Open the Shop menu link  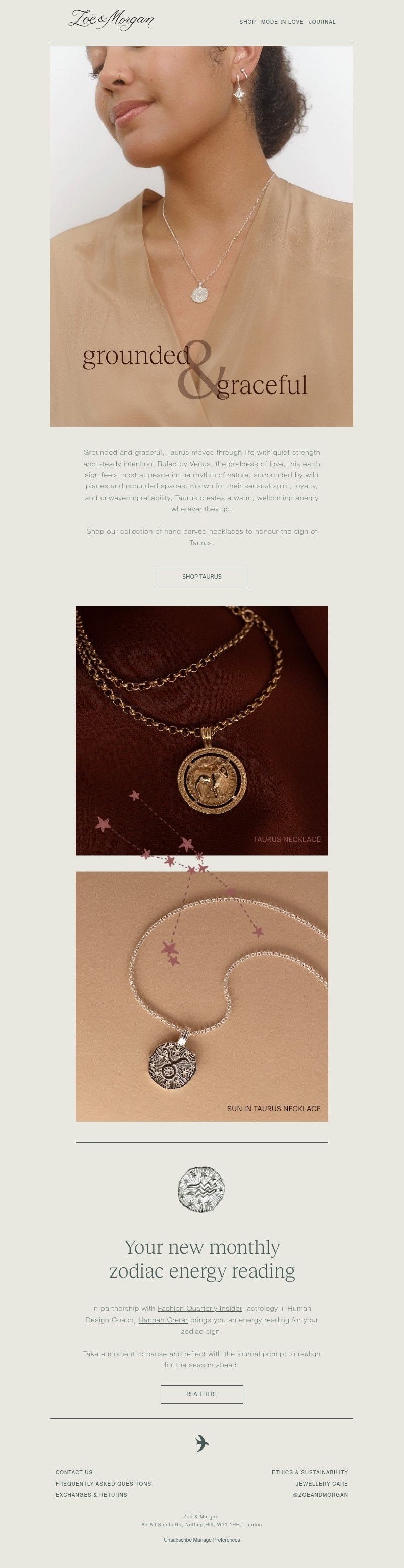coord(247,22)
